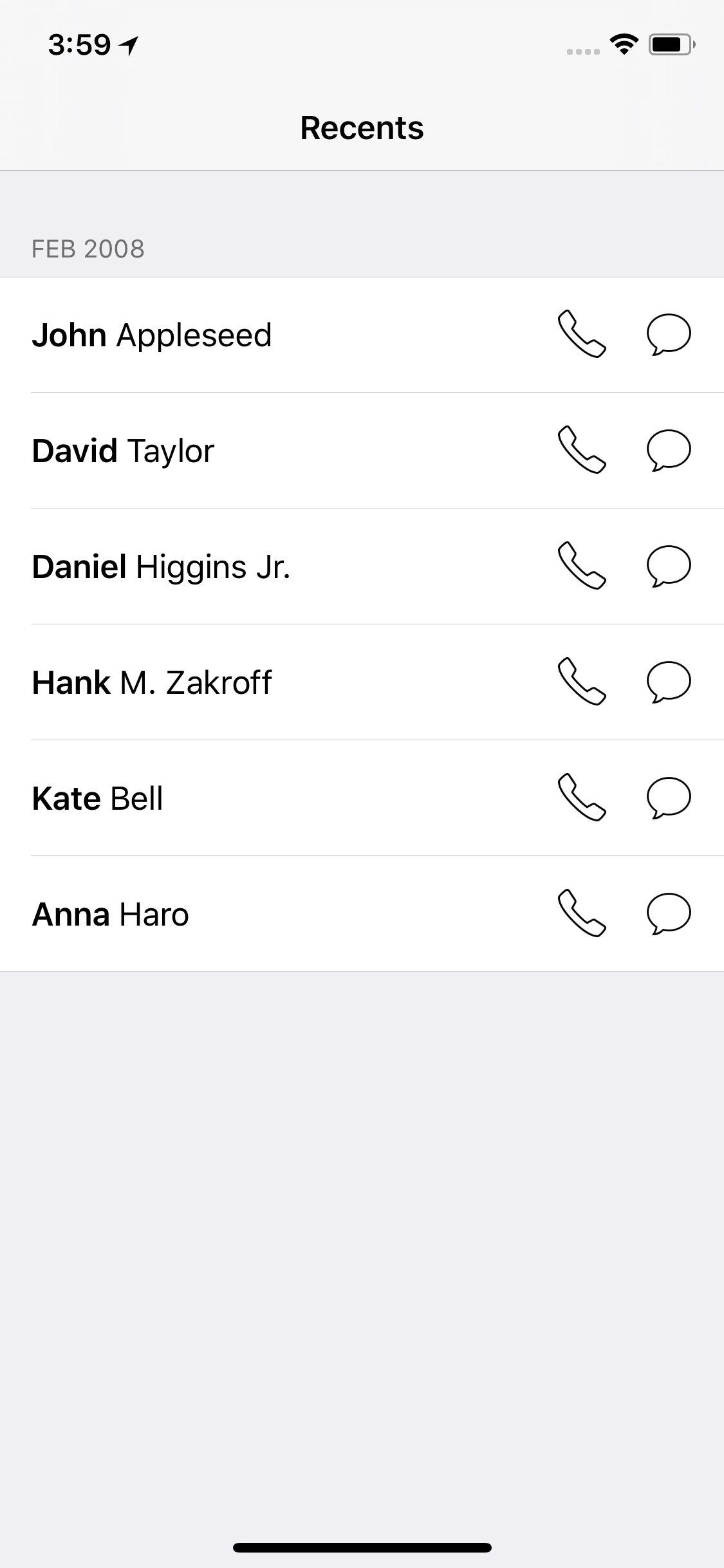Call Daniel Higgins Jr. with the phone icon
The height and width of the screenshot is (1568, 724).
[581, 566]
